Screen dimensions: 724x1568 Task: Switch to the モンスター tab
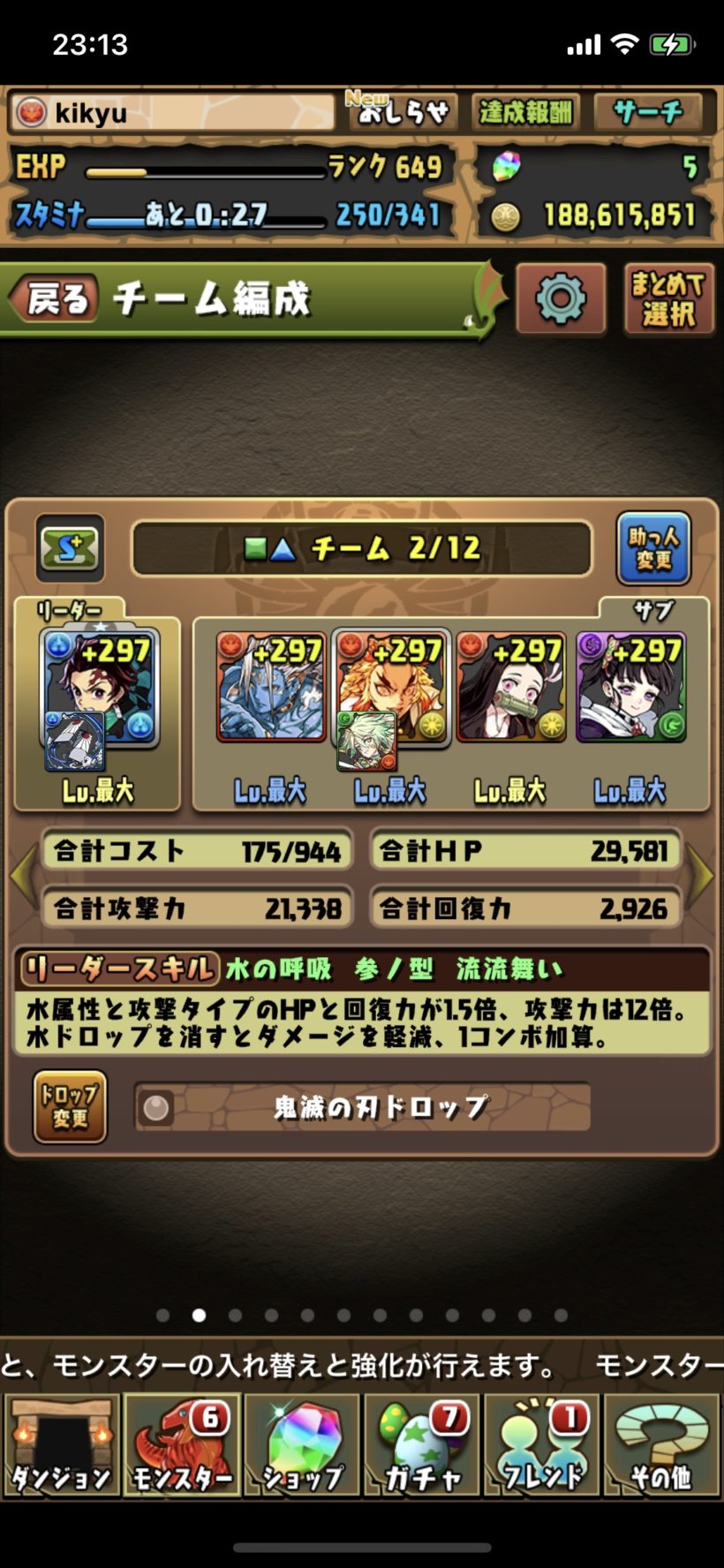click(x=181, y=1446)
